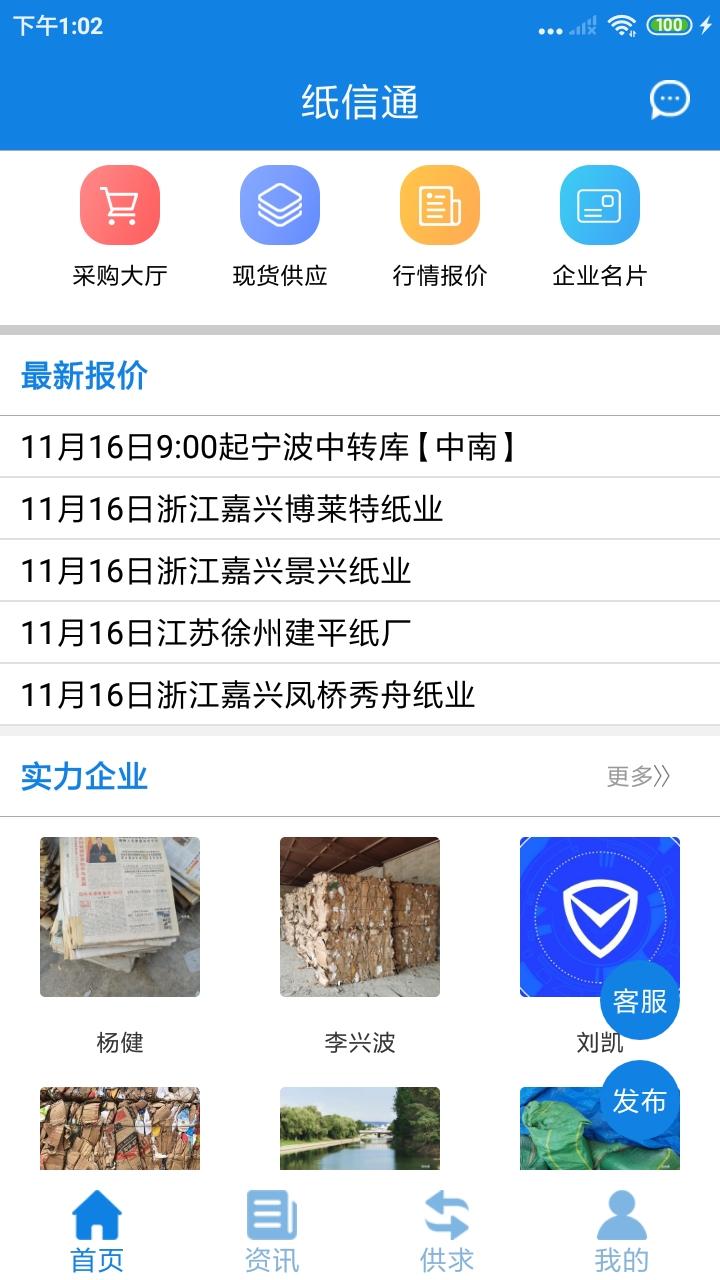Open the 我的 profile tab
The image size is (720, 1280).
[622, 1231]
